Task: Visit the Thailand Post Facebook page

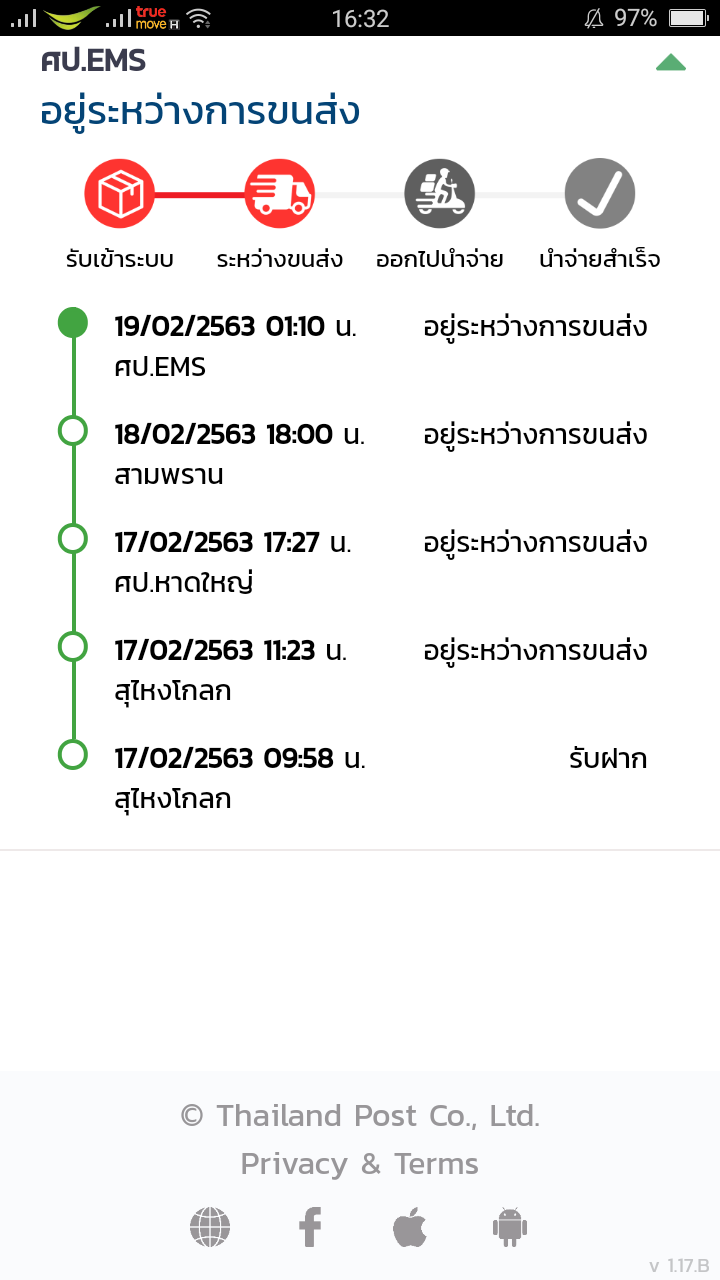Action: click(310, 1227)
